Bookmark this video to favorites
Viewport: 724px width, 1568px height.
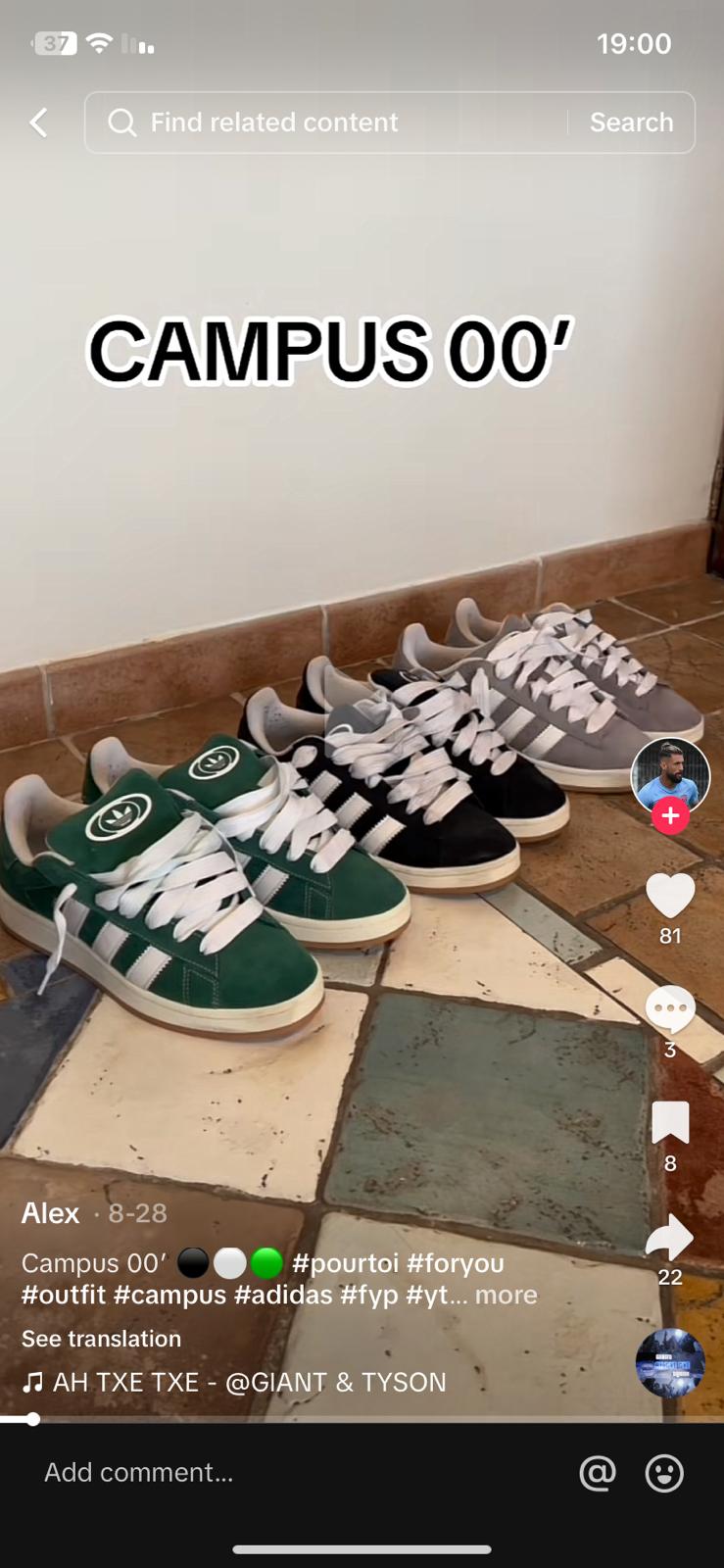670,1123
